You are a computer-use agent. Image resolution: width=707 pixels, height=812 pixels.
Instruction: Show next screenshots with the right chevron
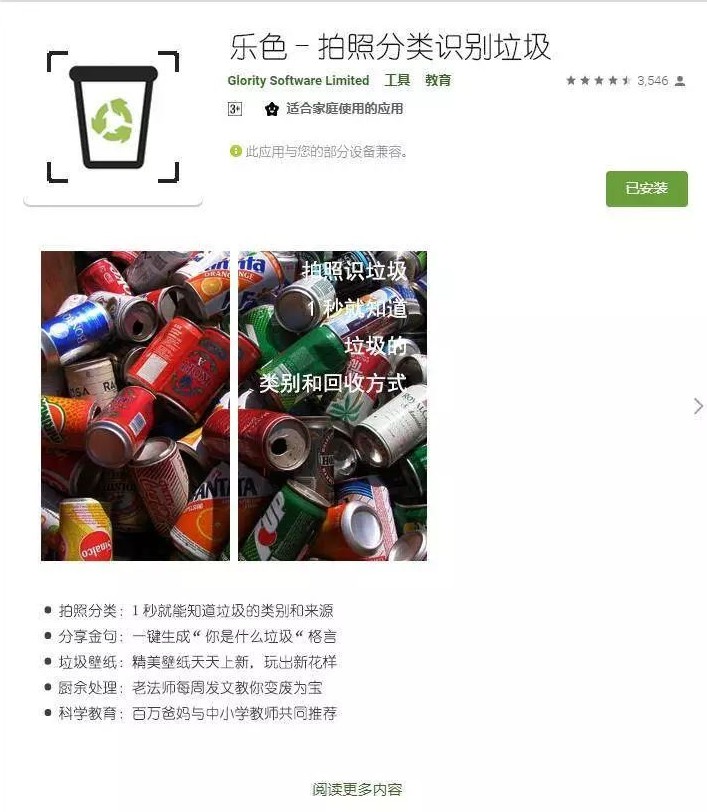(697, 406)
